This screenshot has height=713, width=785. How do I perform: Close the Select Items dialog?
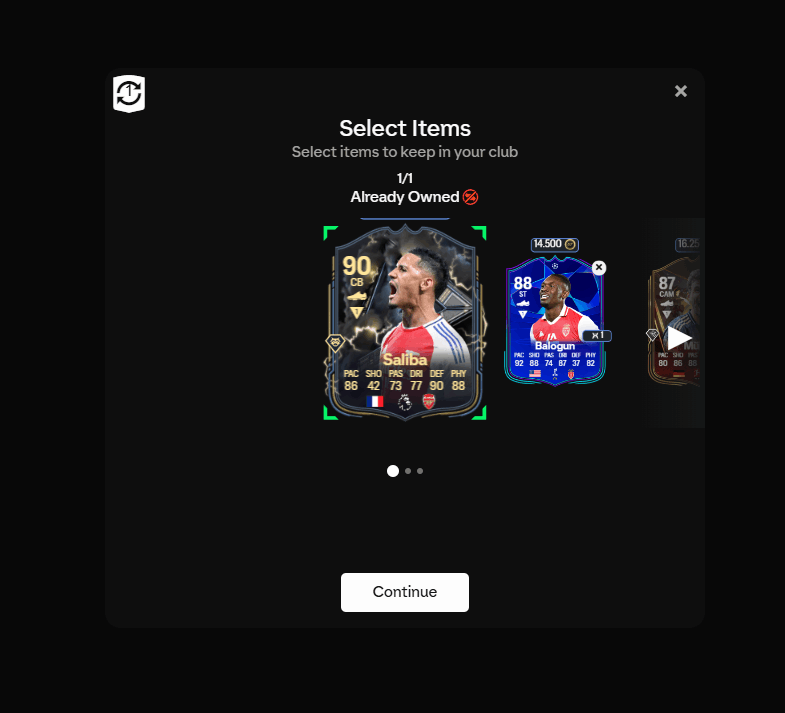681,91
